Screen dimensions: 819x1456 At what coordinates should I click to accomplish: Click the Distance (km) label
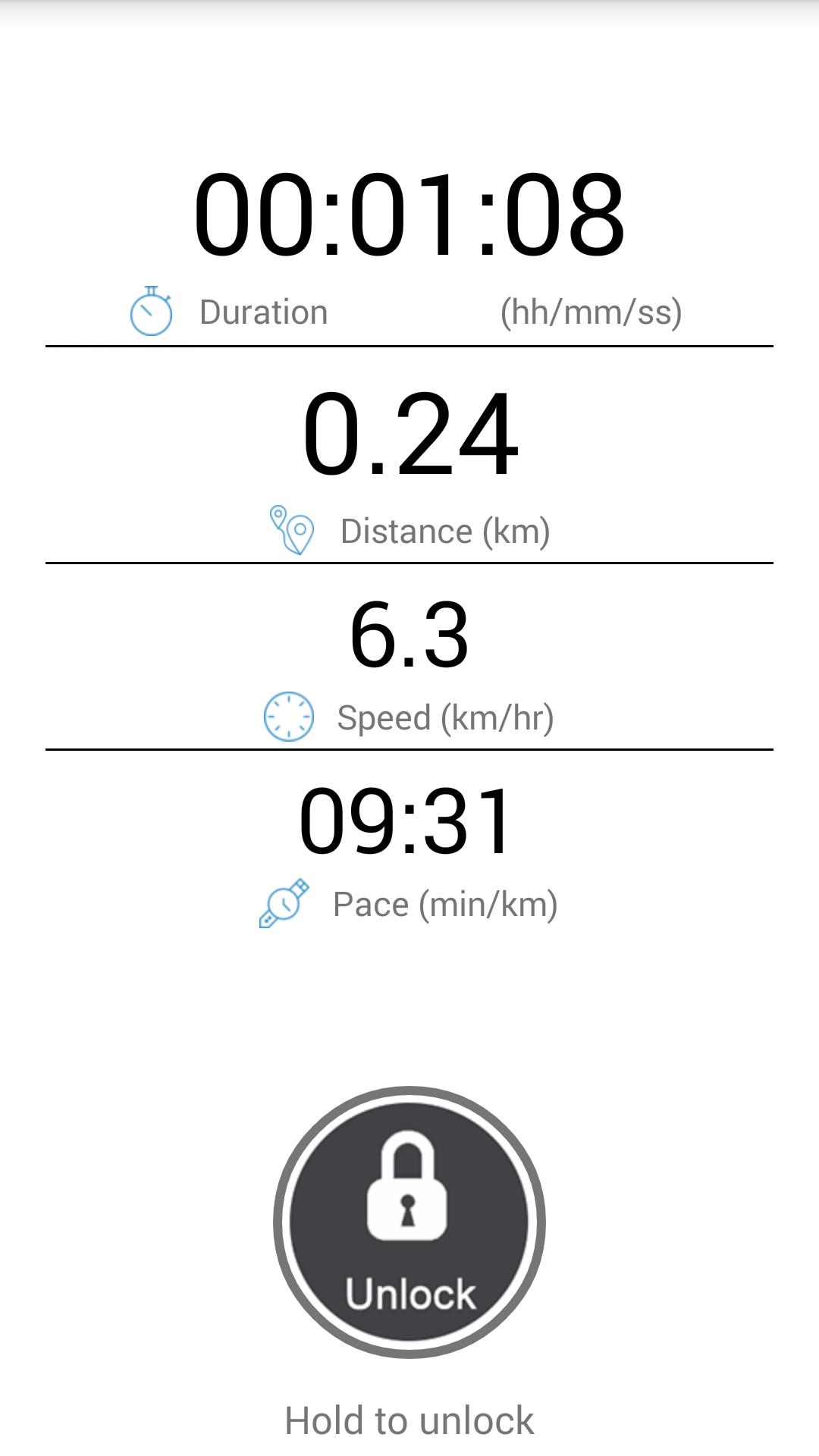point(446,531)
